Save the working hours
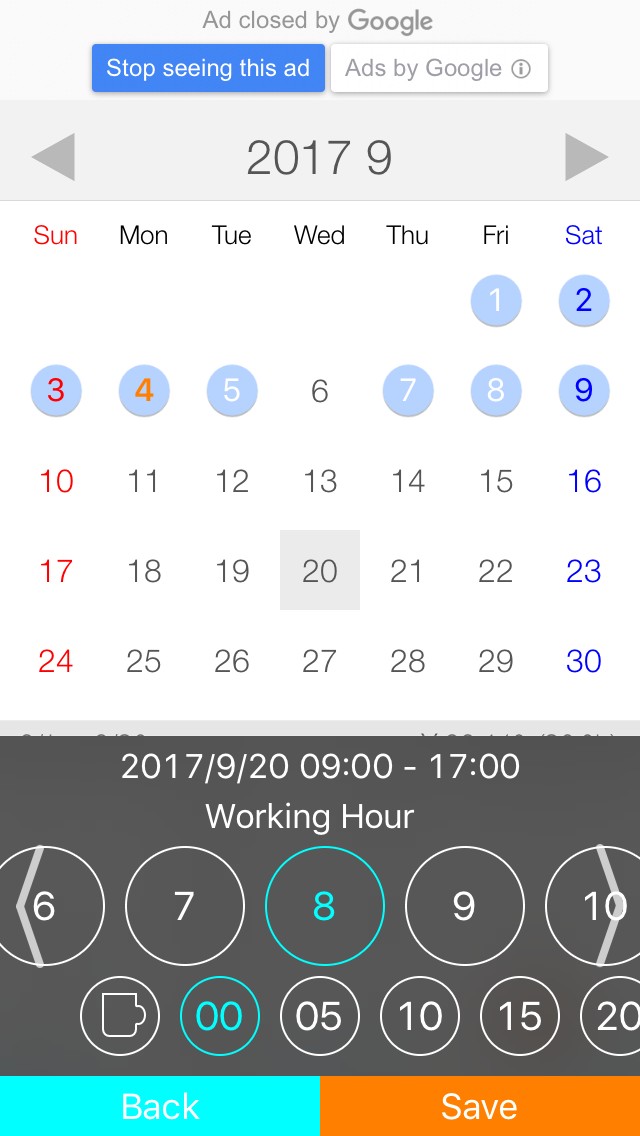640x1136 pixels. (x=480, y=1106)
